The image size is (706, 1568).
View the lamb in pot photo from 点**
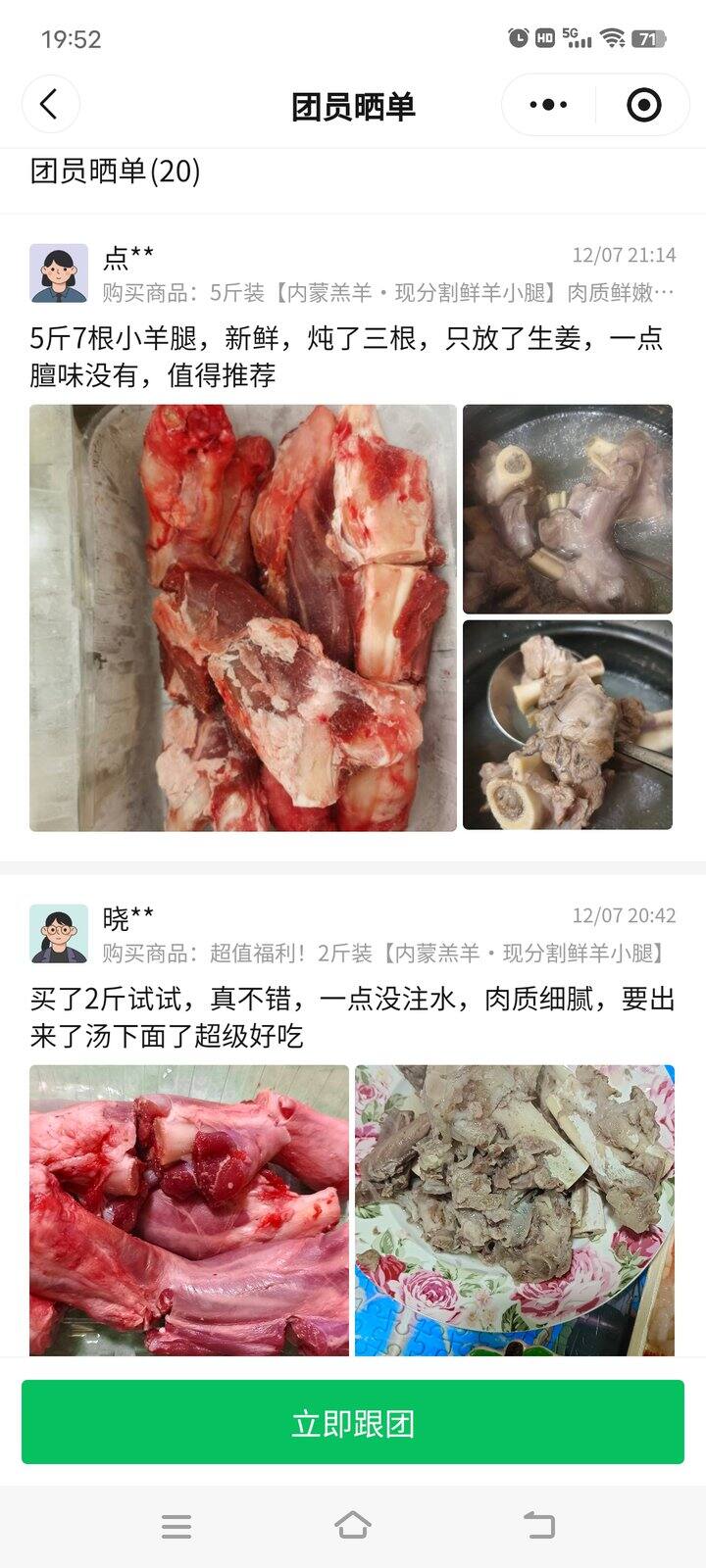pyautogui.click(x=568, y=510)
